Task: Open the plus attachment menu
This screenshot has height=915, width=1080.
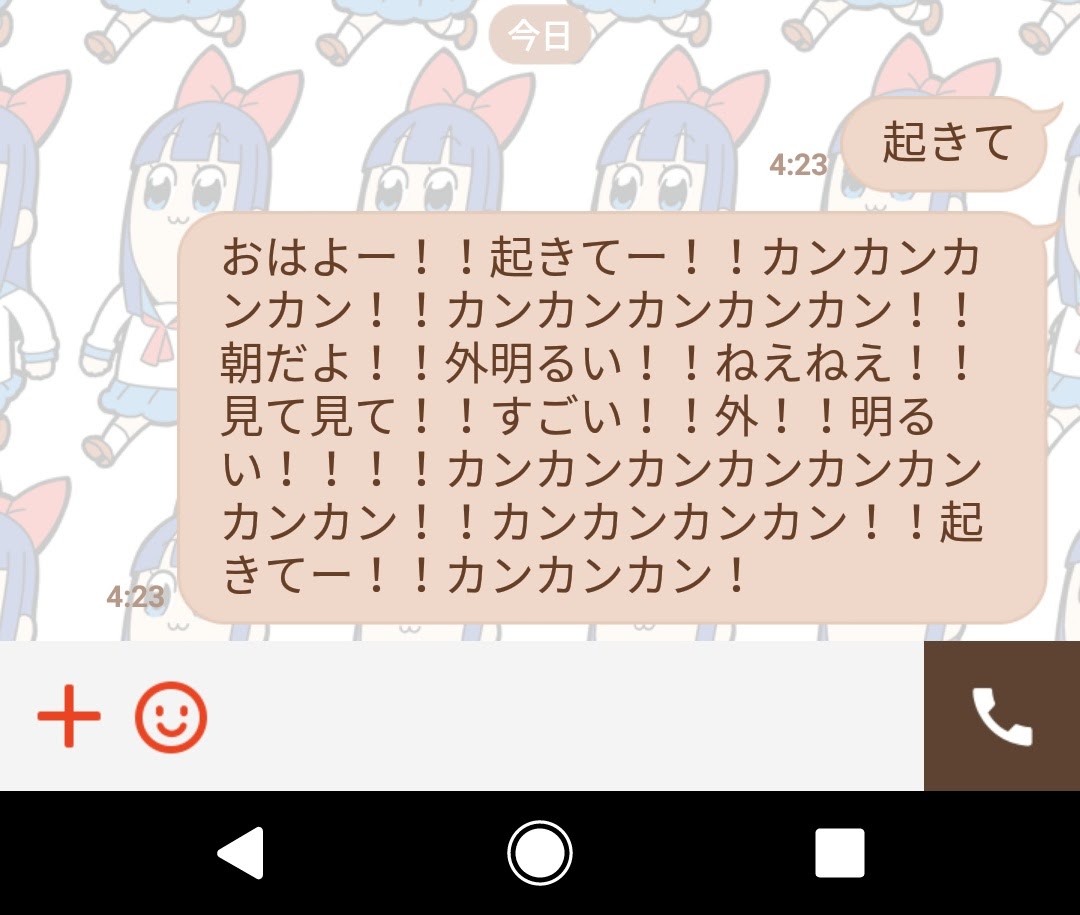Action: (69, 716)
